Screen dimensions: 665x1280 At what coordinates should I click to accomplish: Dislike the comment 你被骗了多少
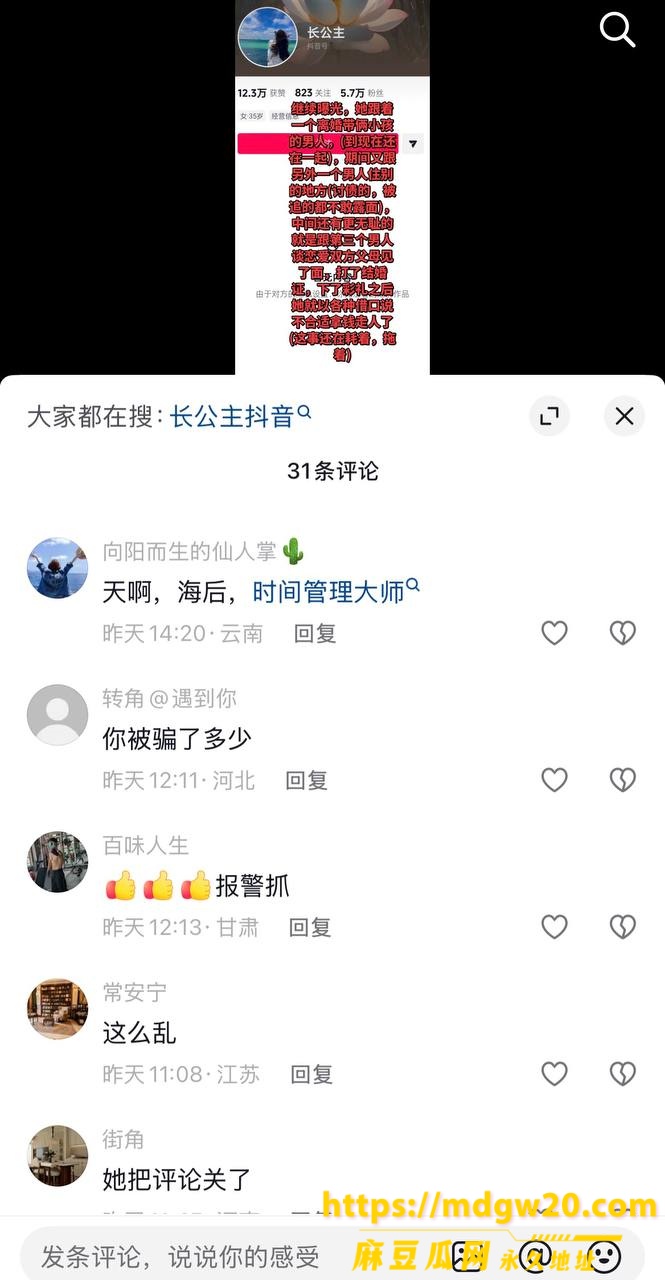[622, 779]
